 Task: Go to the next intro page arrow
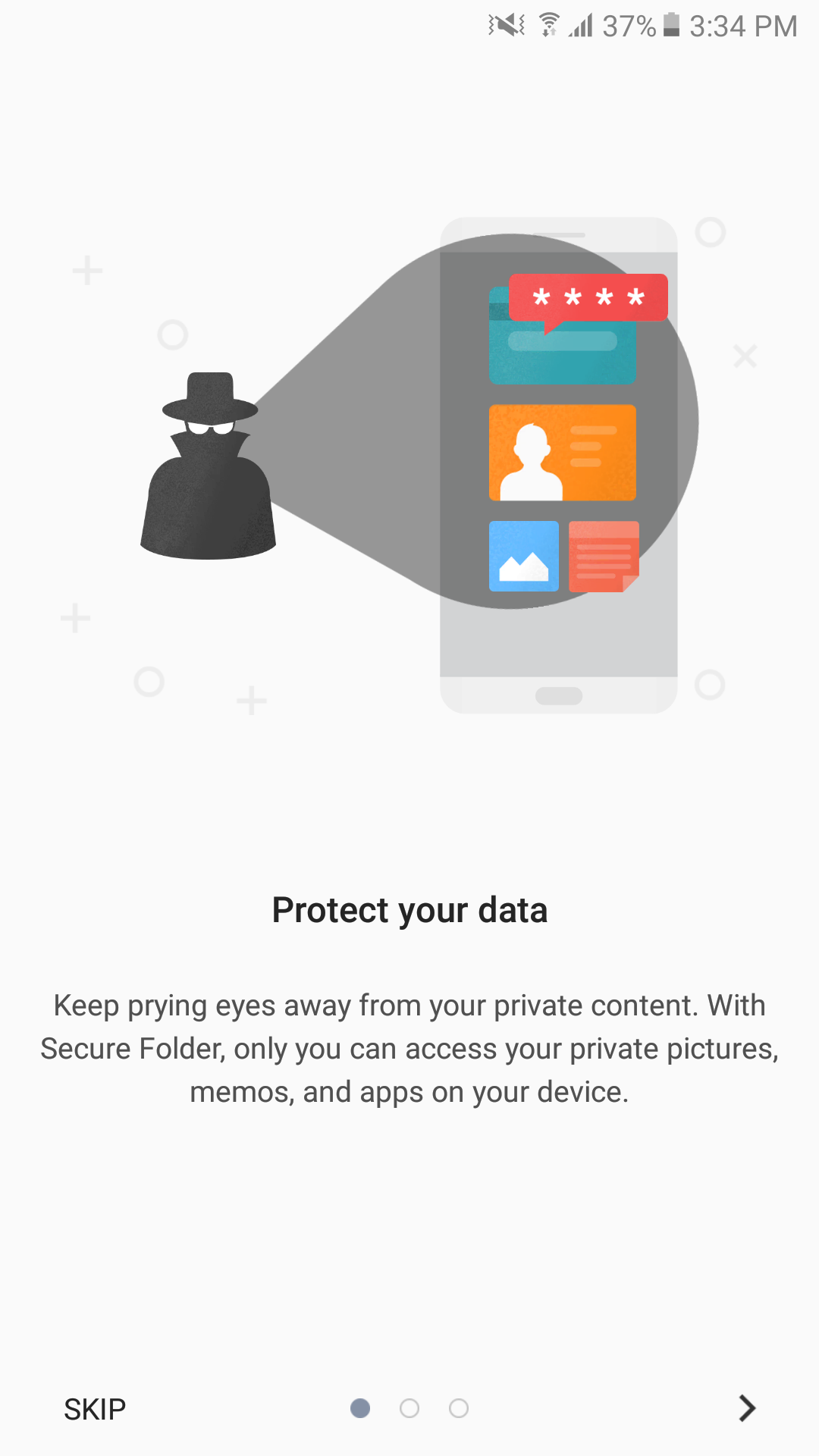747,1408
